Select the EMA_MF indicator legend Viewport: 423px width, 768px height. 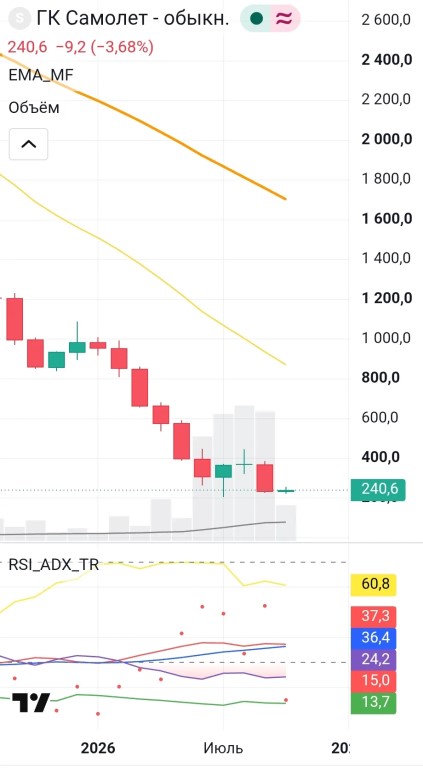(41, 75)
